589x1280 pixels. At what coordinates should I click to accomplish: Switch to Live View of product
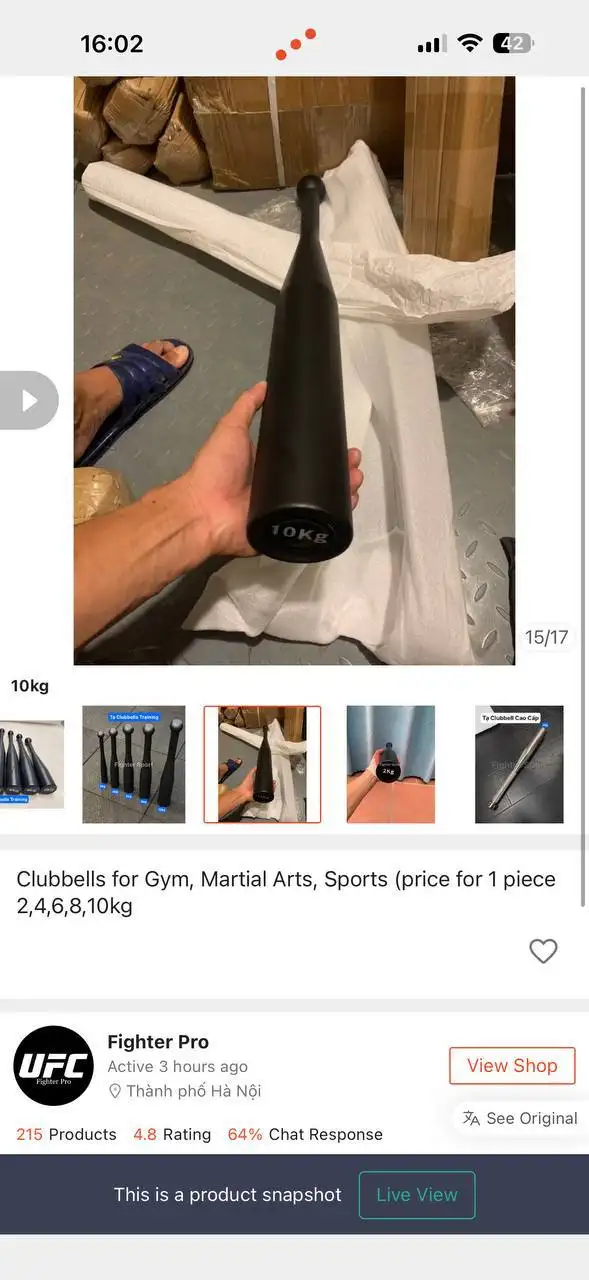[x=417, y=1194]
